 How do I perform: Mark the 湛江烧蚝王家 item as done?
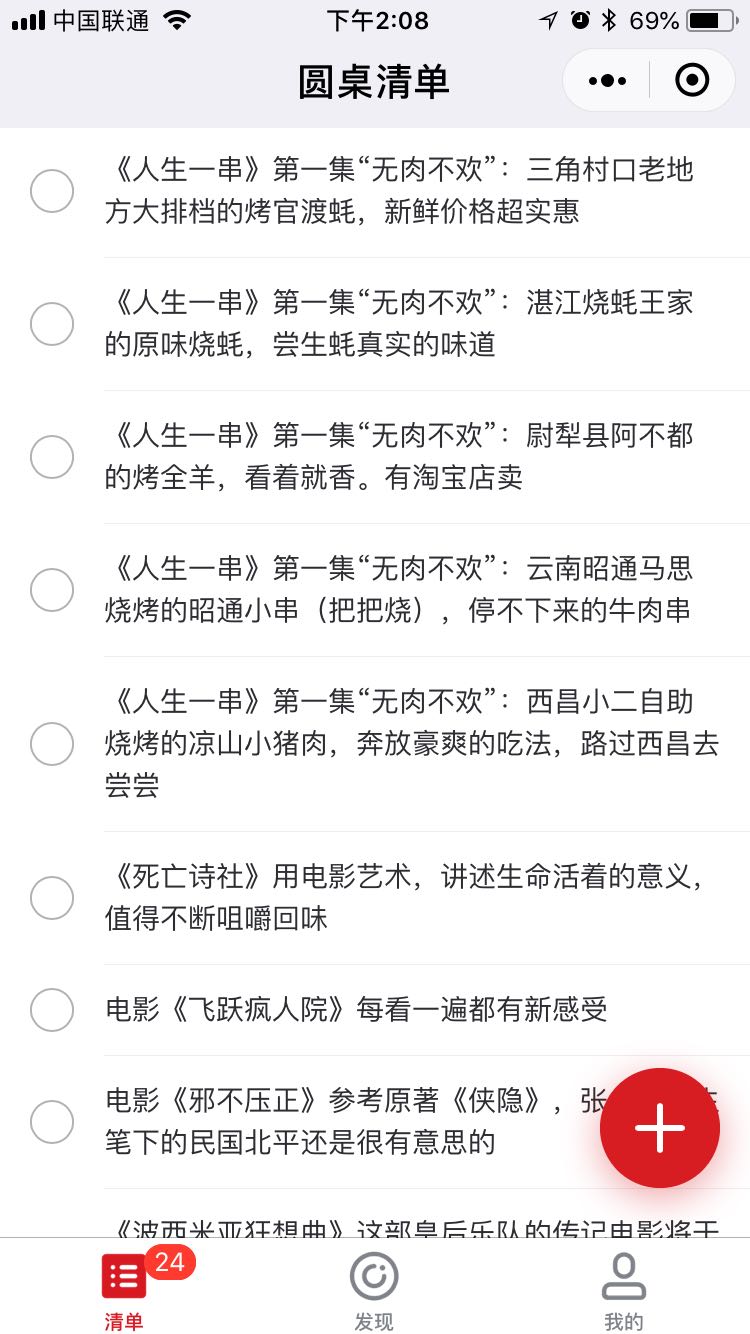tap(52, 324)
